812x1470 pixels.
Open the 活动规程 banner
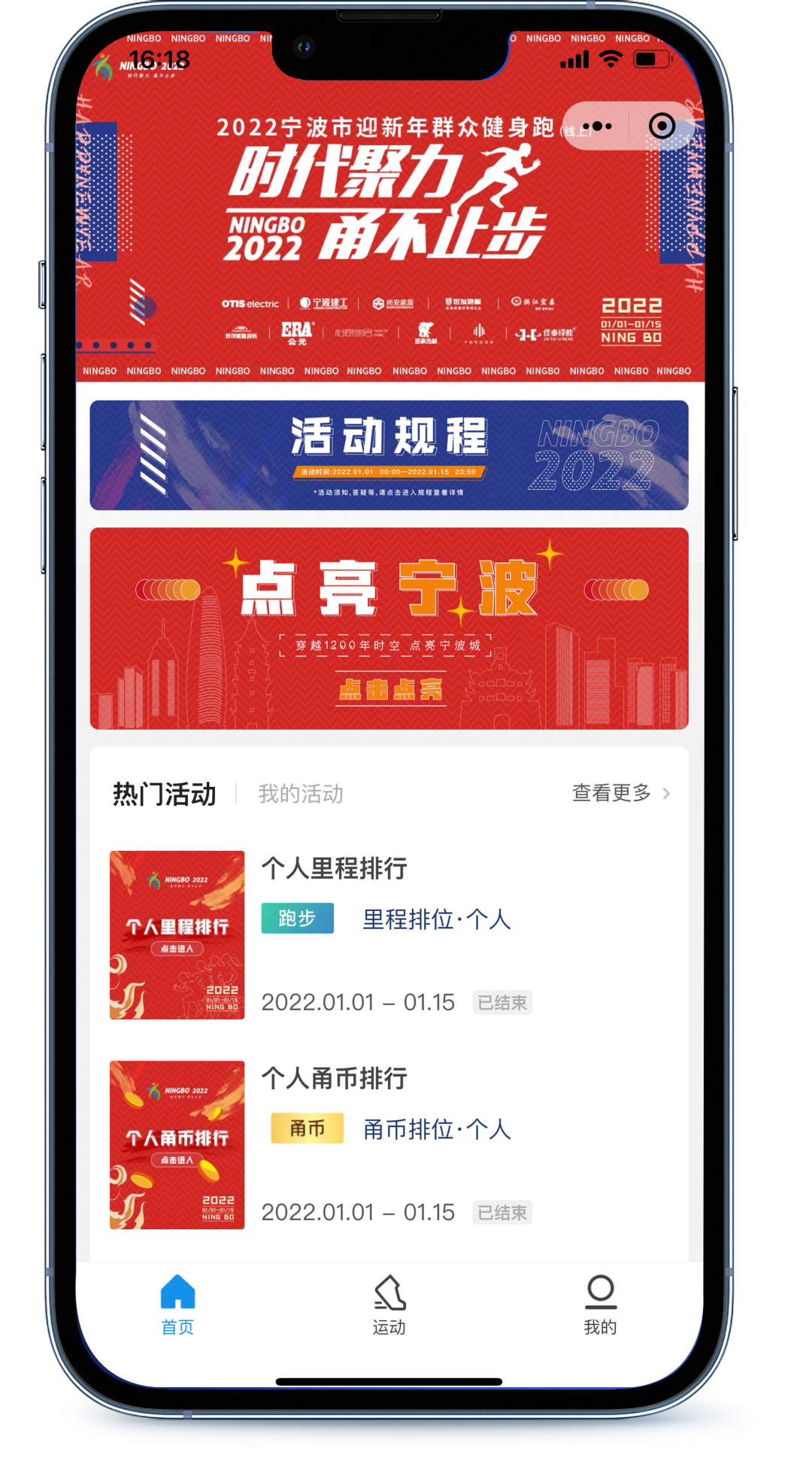(389, 455)
